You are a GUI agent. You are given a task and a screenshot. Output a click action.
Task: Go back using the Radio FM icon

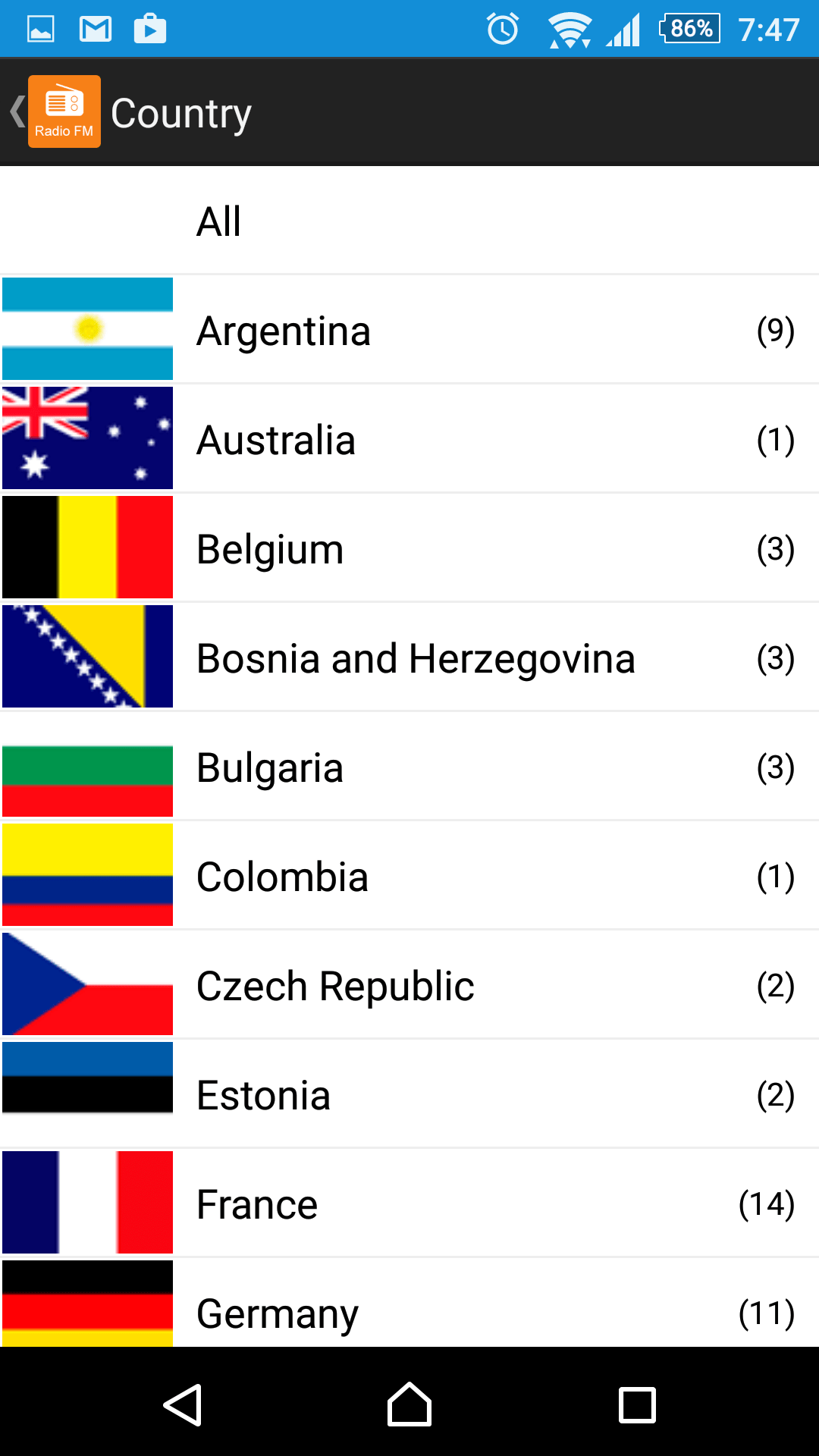(64, 111)
